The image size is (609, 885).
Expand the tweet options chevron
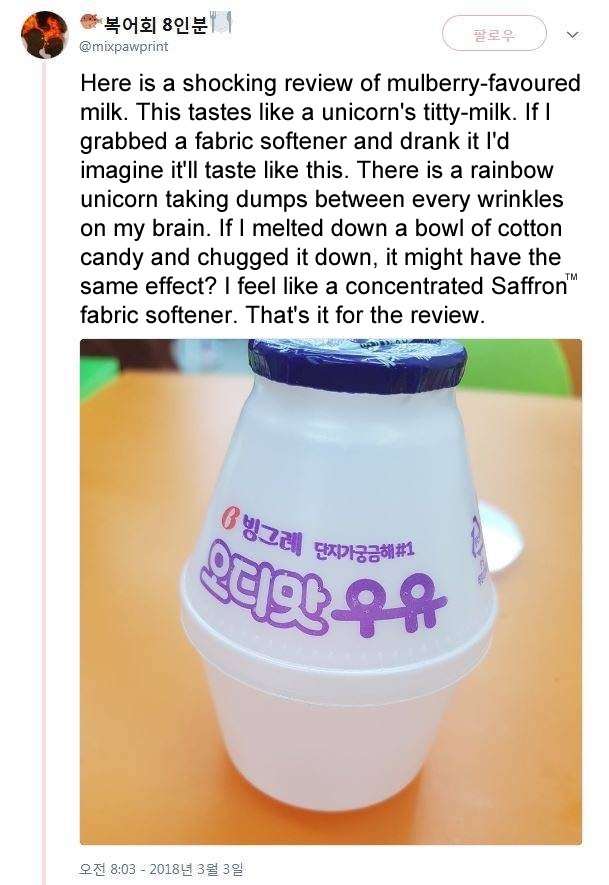(x=572, y=35)
